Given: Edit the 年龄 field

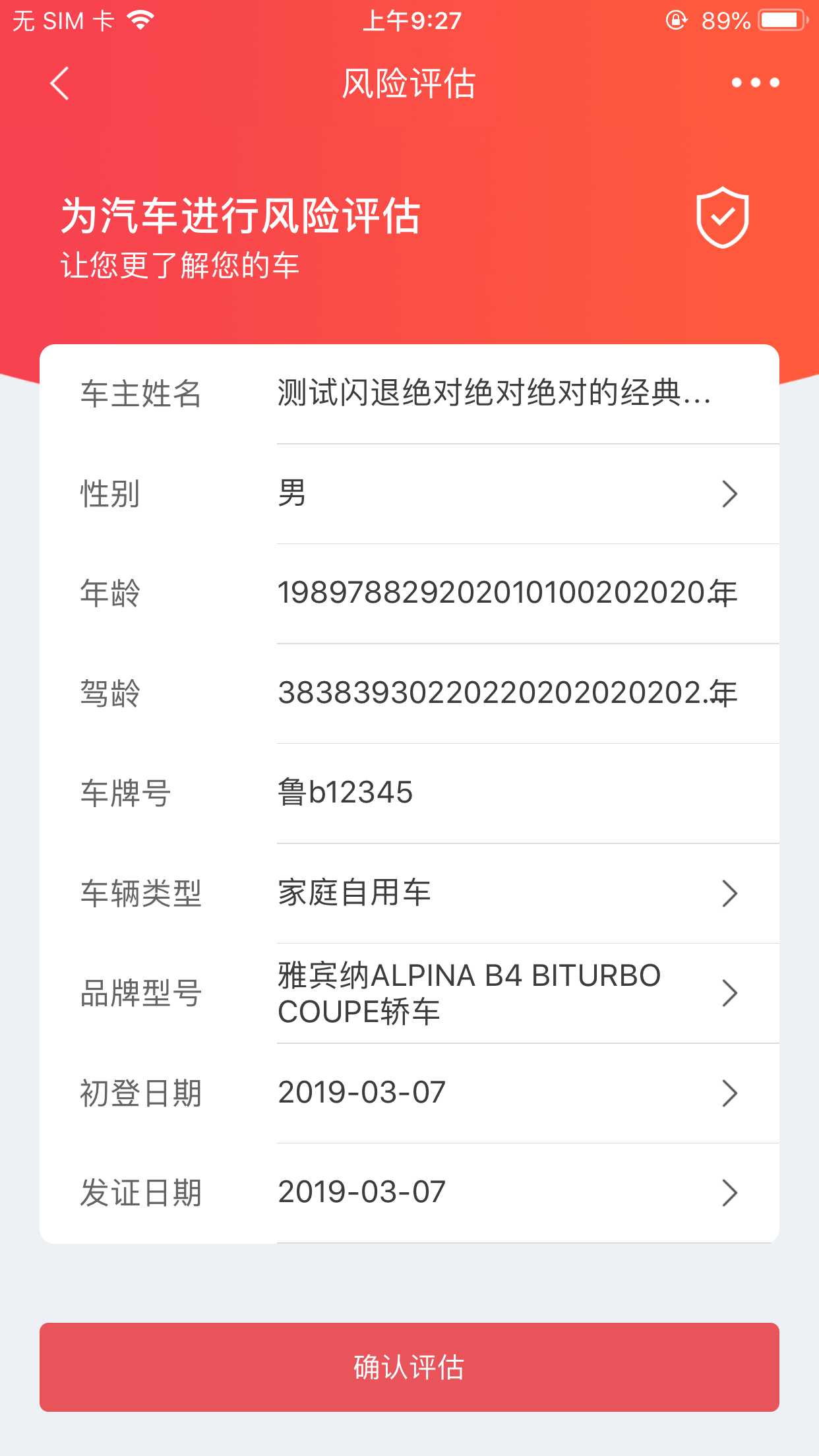Looking at the screenshot, I should (506, 593).
